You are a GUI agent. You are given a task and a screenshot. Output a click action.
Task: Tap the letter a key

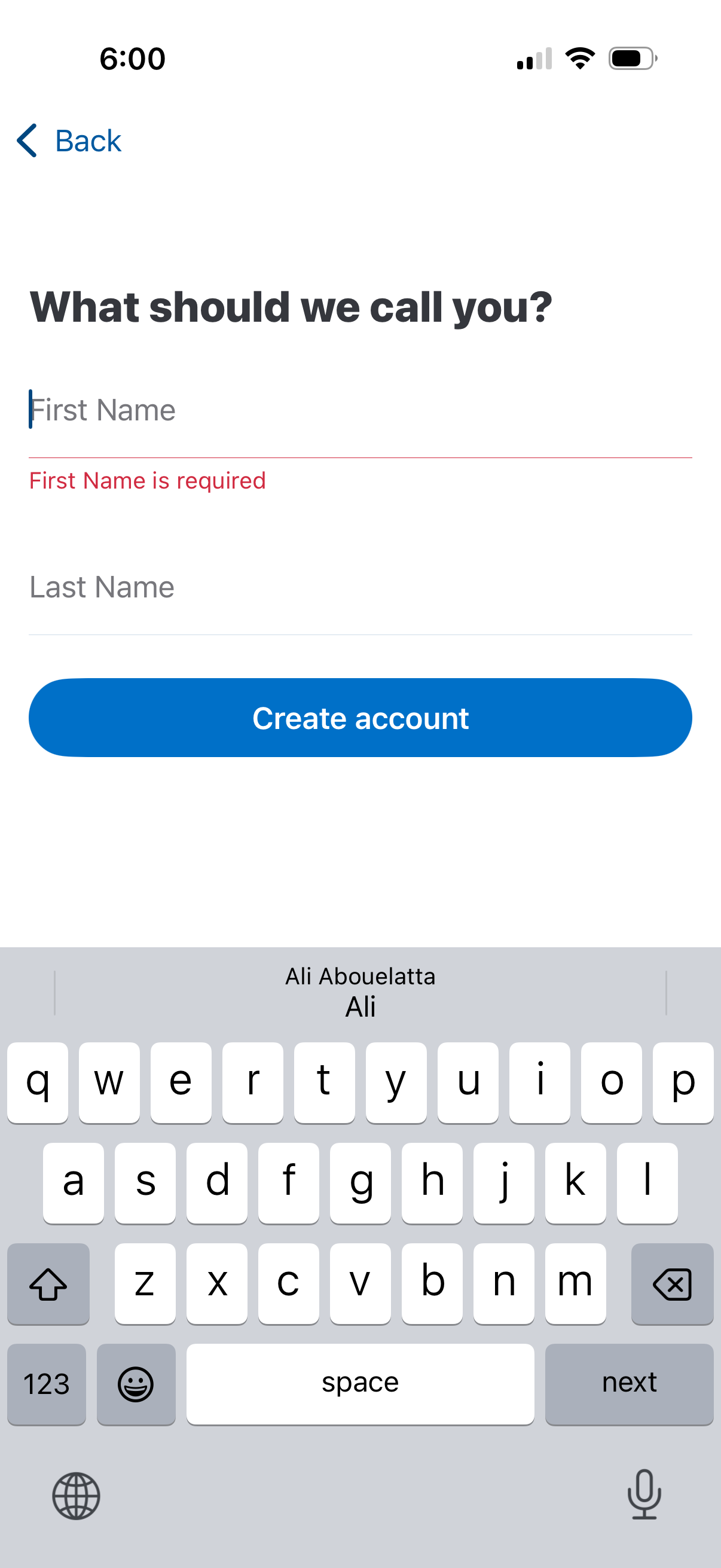(x=72, y=1183)
